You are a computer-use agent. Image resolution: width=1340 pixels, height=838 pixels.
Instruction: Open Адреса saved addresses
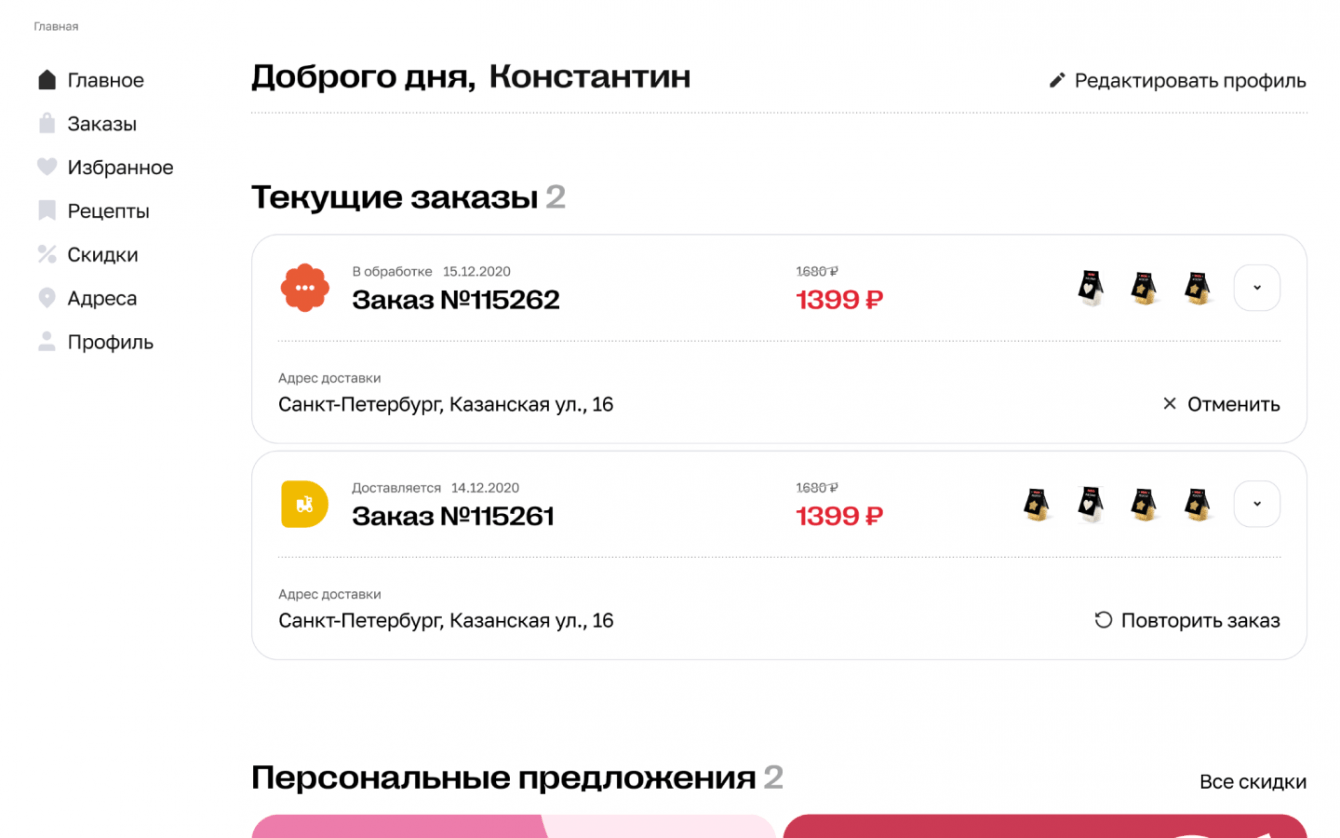coord(101,298)
